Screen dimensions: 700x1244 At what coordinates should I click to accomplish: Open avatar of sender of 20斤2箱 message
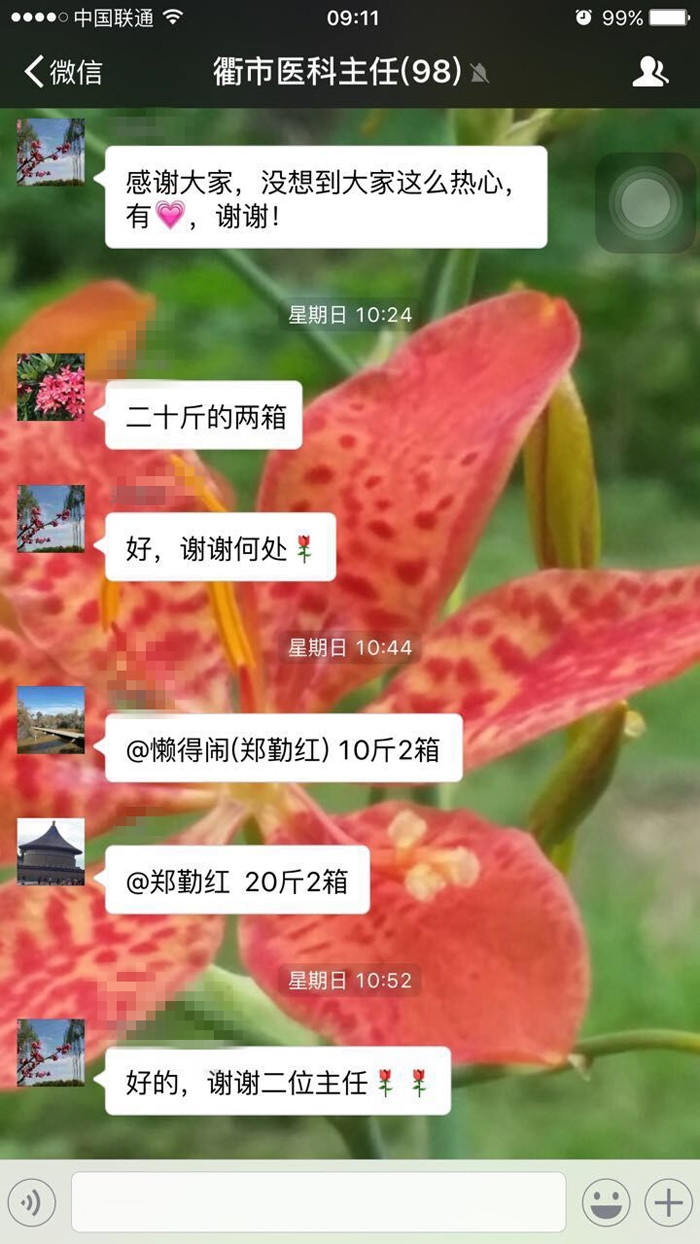[x=51, y=852]
